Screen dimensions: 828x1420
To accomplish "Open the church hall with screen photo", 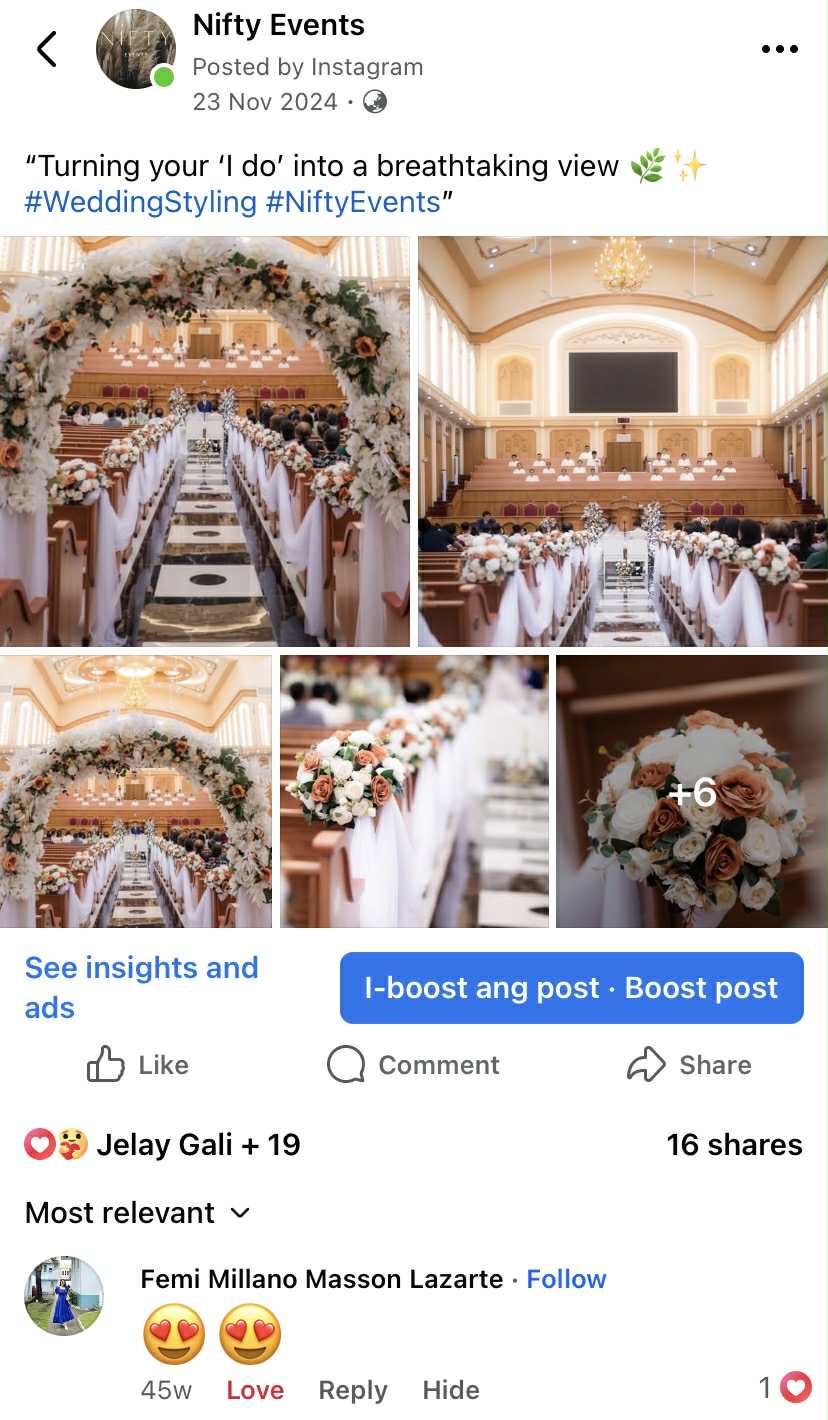I will click(x=622, y=441).
